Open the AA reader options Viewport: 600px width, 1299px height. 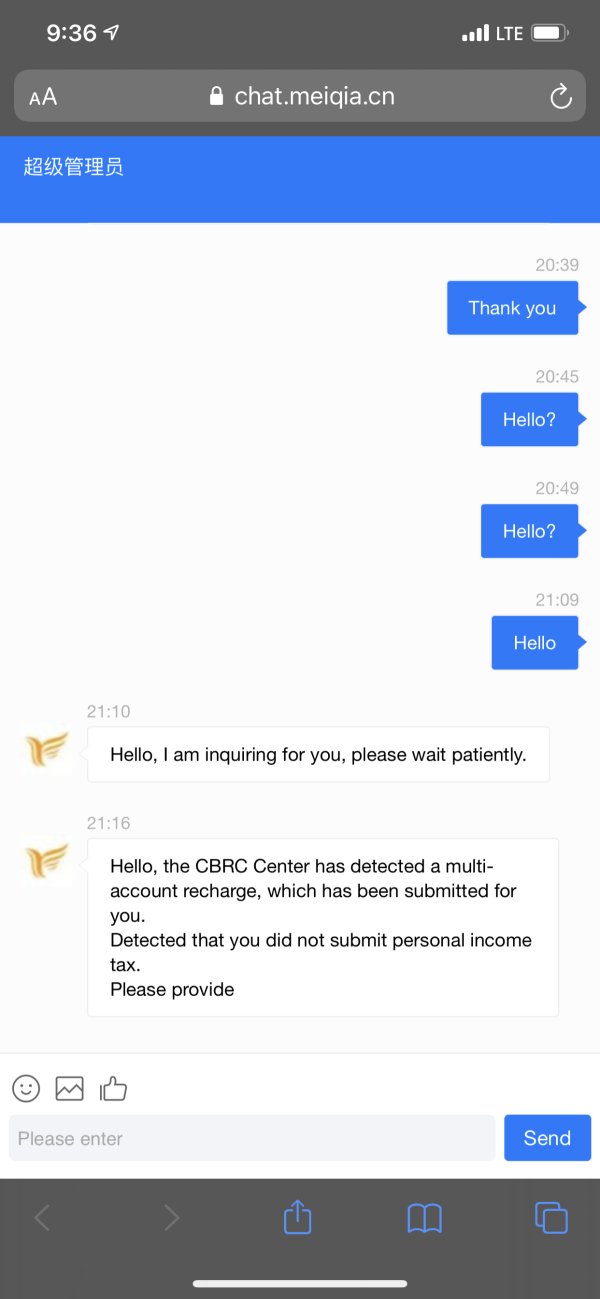point(43,97)
